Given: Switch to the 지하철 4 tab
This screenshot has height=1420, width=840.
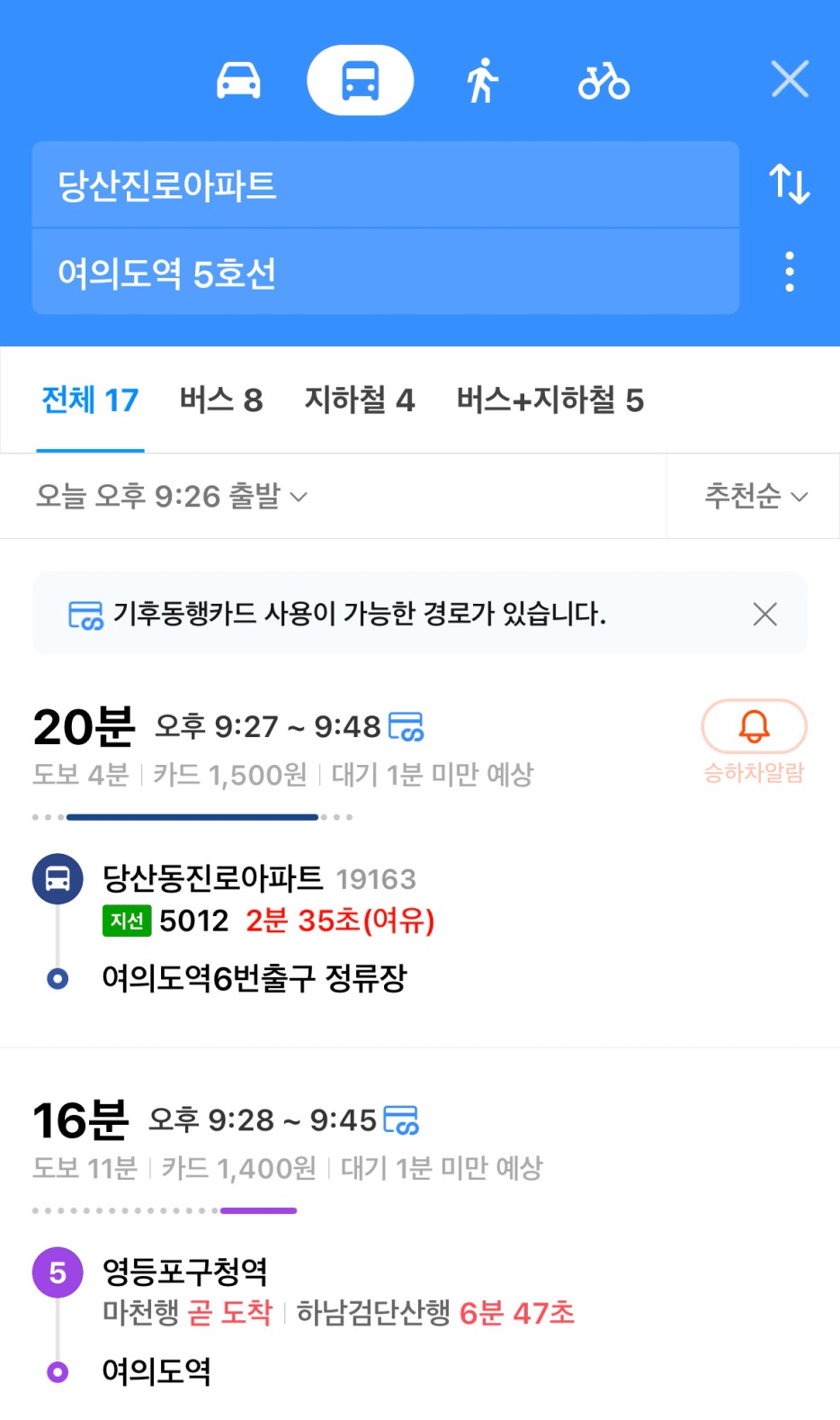Looking at the screenshot, I should (x=360, y=400).
